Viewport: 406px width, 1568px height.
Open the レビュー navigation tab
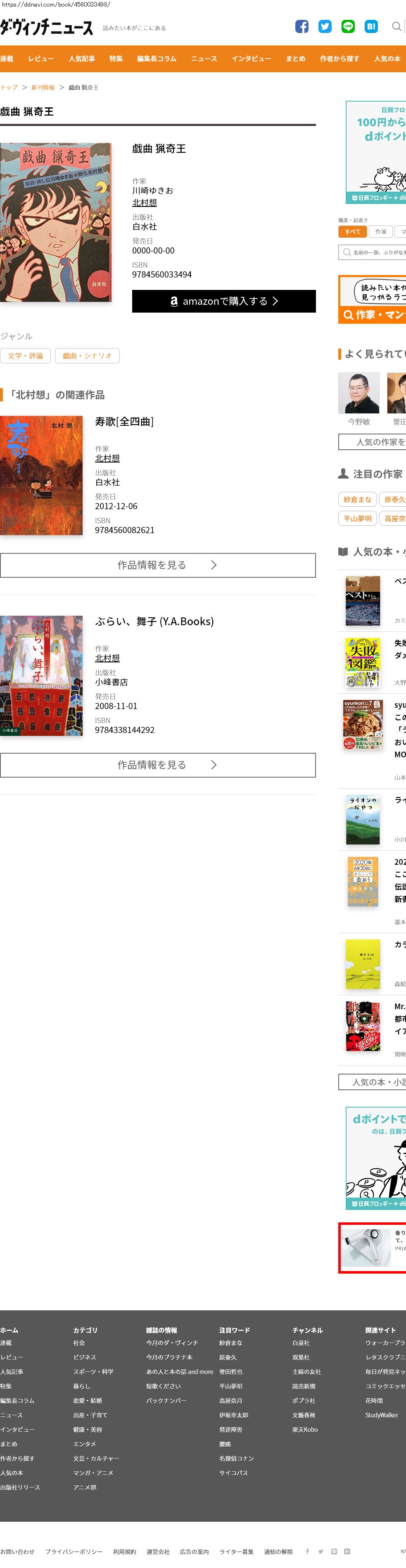point(41,59)
